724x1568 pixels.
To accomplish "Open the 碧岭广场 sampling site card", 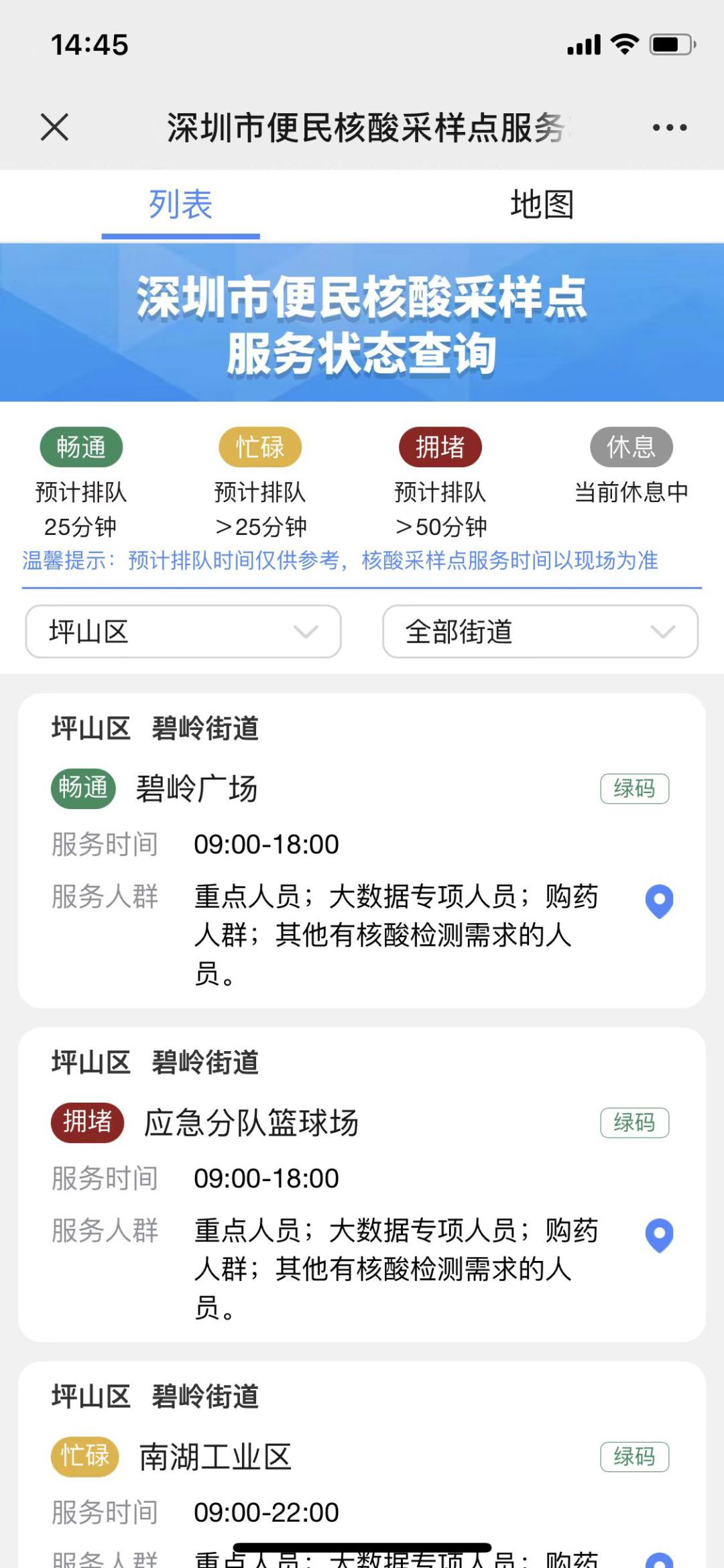I will (x=197, y=788).
